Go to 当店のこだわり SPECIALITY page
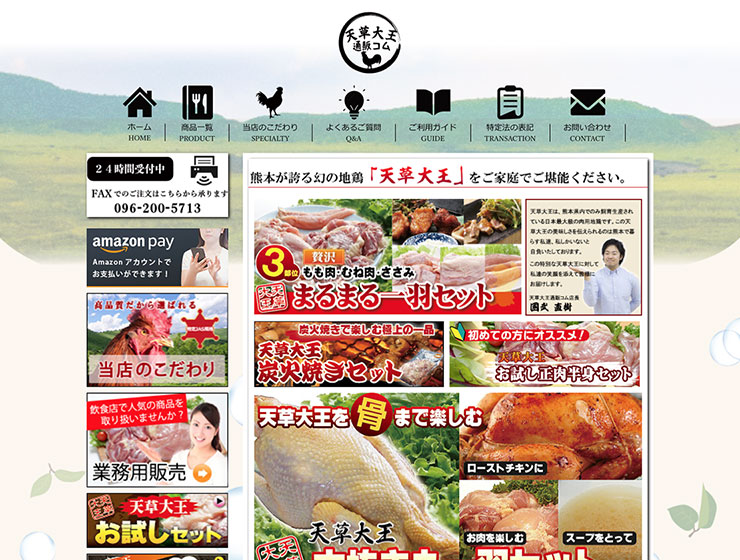Image resolution: width=740 pixels, height=560 pixels. (269, 115)
